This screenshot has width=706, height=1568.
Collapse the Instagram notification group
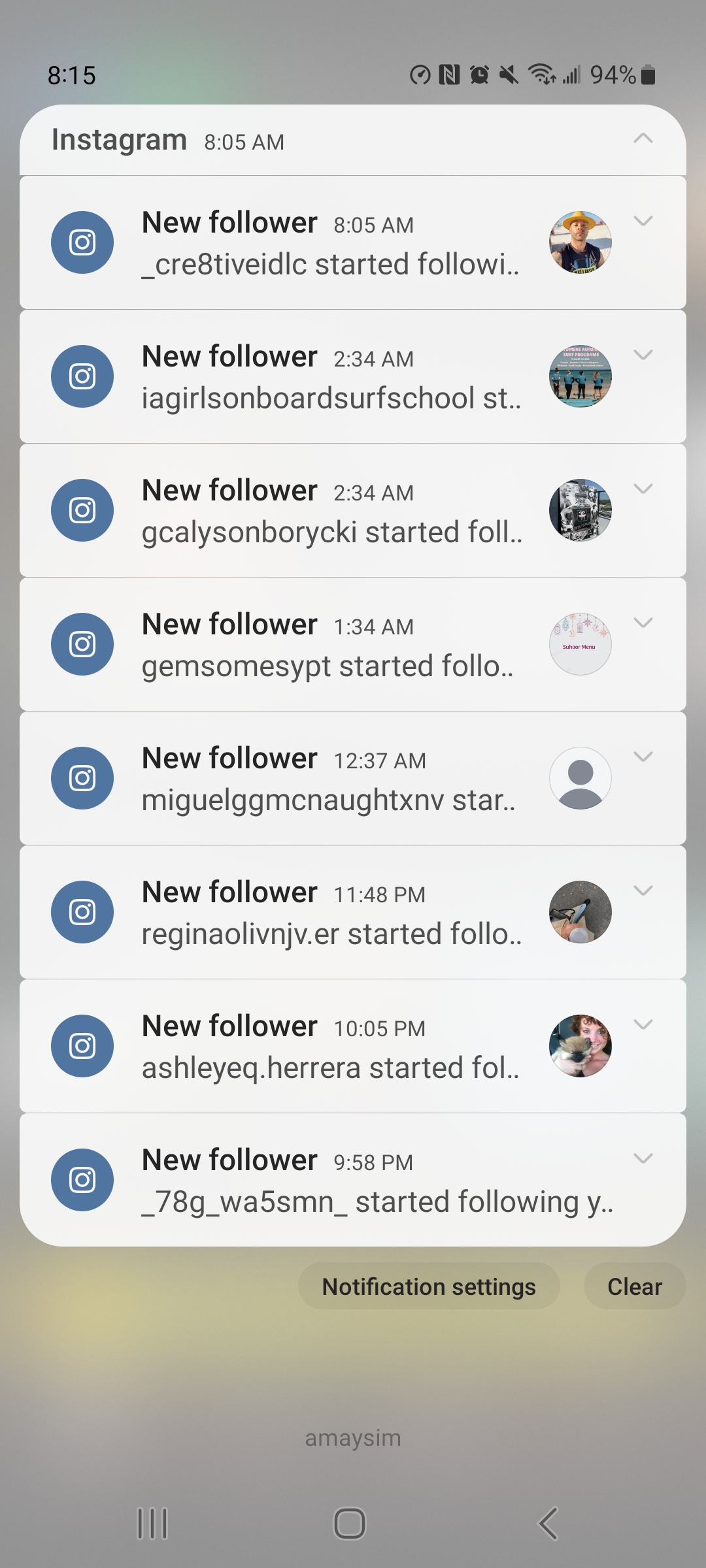643,139
